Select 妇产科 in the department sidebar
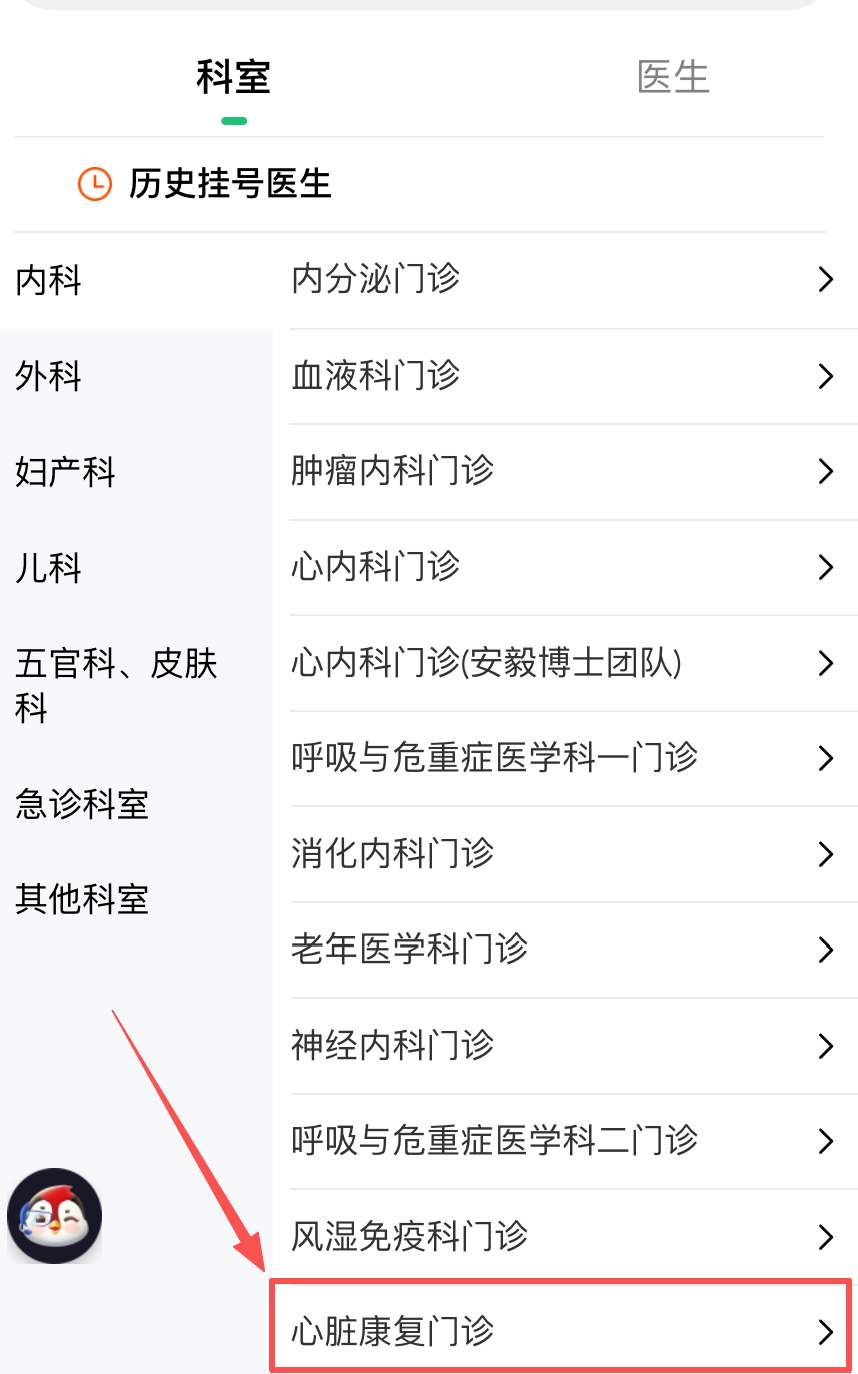The height and width of the screenshot is (1374, 858). point(65,472)
